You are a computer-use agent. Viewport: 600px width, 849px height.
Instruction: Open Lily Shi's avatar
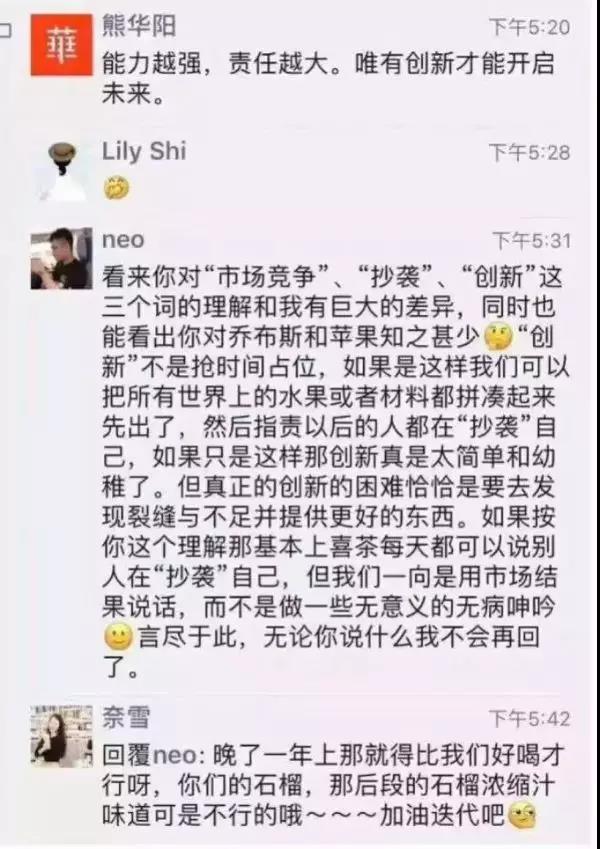[x=62, y=170]
